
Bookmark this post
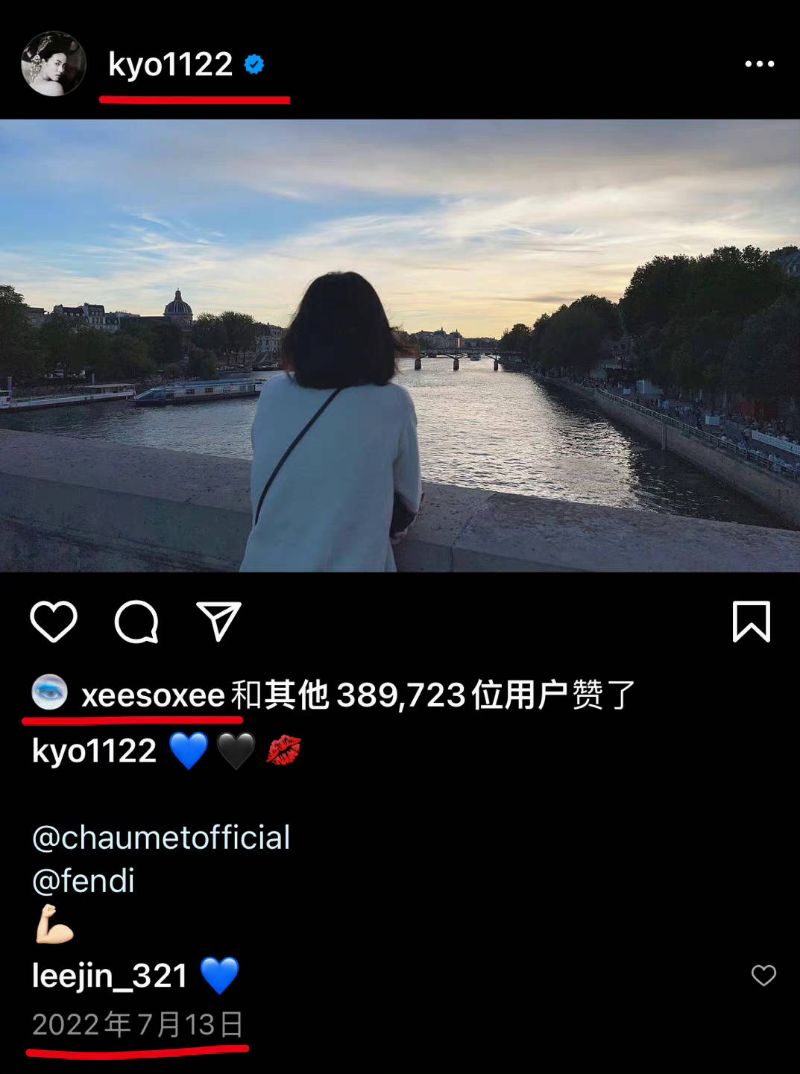(751, 622)
